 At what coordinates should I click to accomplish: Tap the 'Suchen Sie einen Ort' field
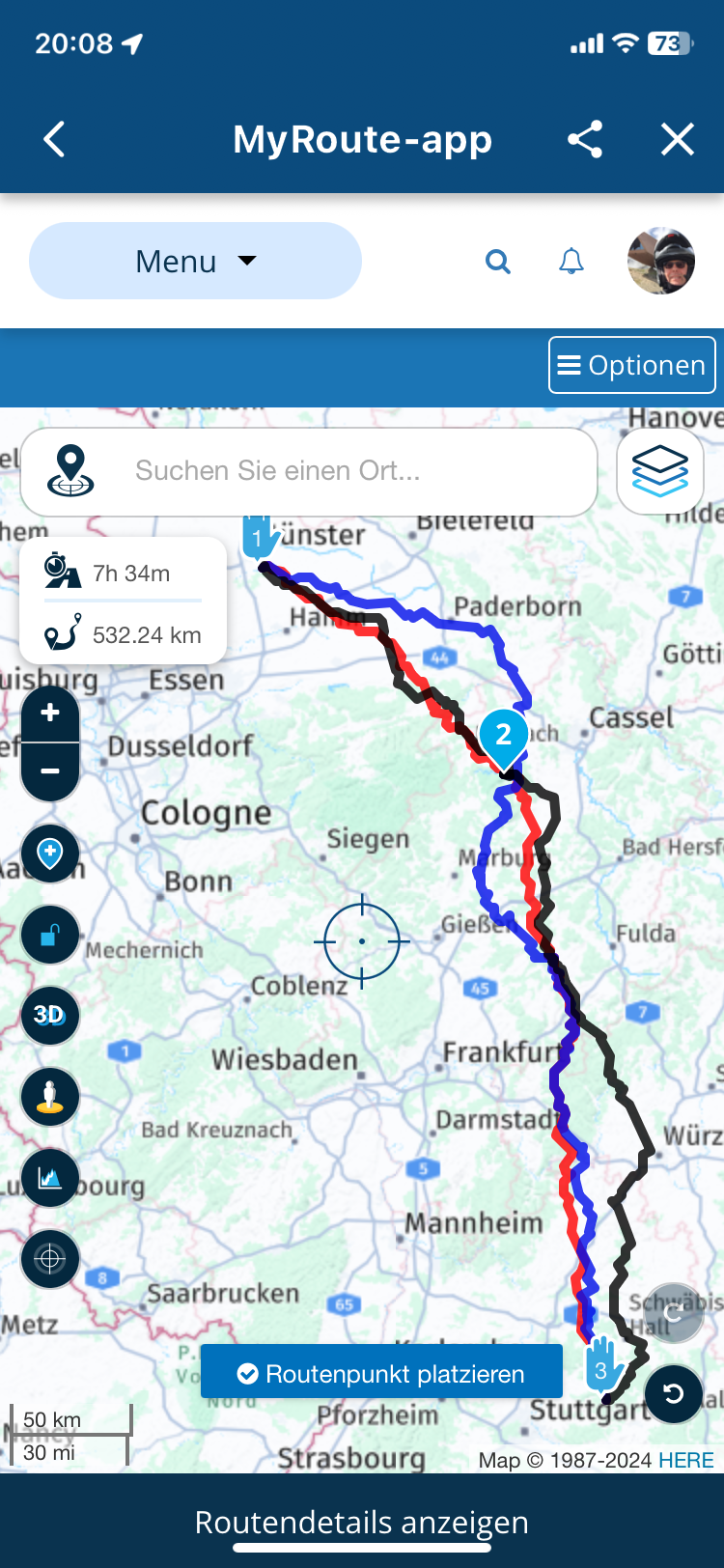point(309,471)
